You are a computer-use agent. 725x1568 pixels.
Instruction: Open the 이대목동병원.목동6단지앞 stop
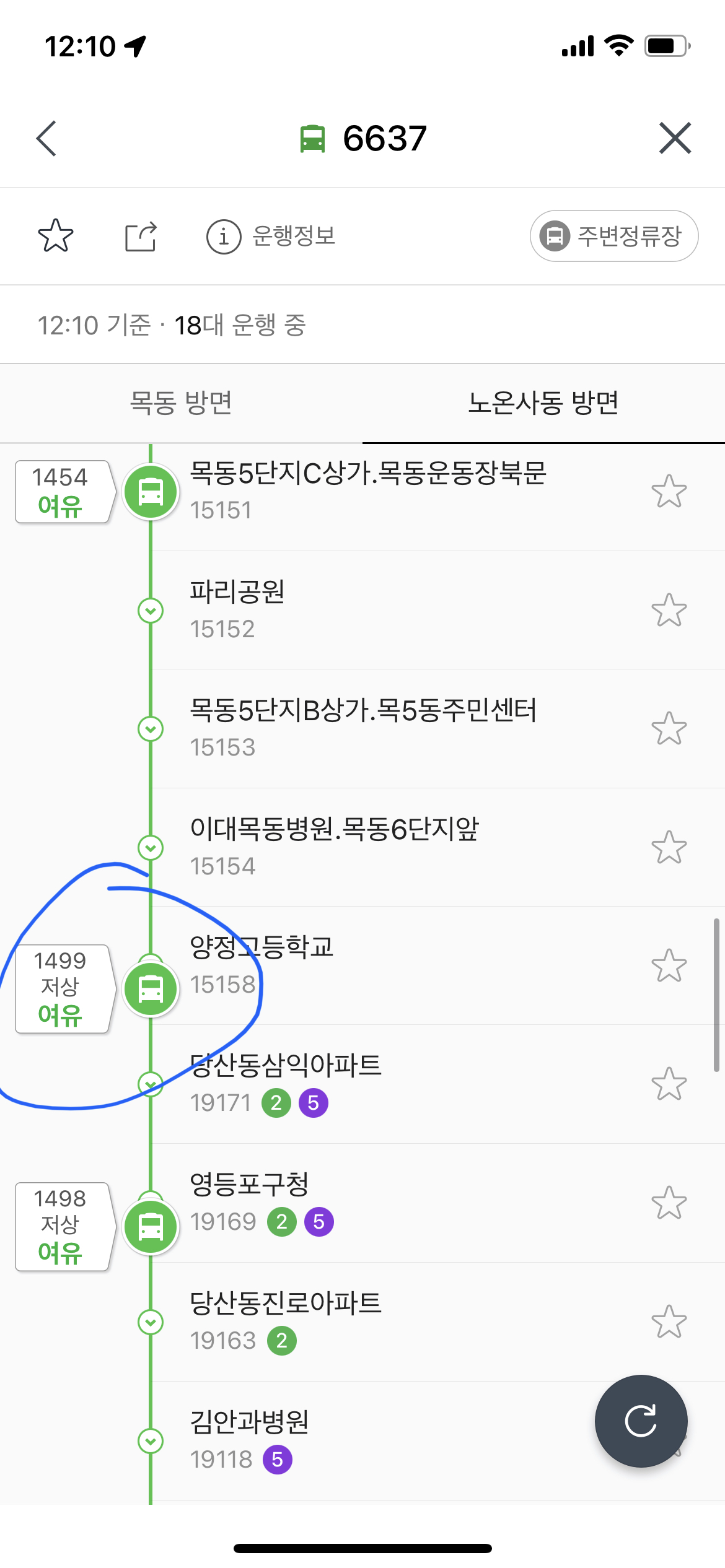point(335,845)
